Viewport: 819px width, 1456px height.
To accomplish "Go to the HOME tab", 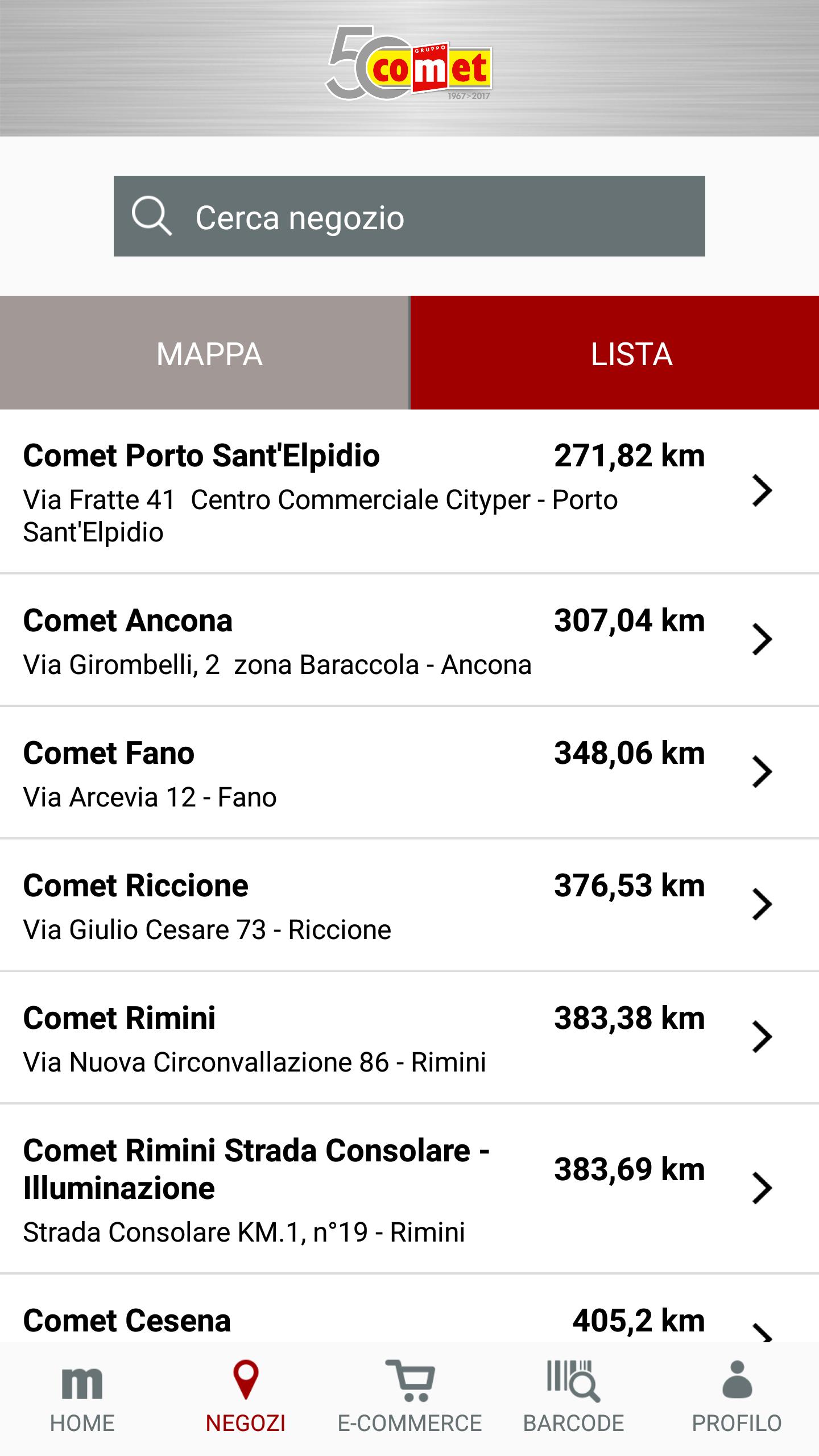I will (82, 1399).
